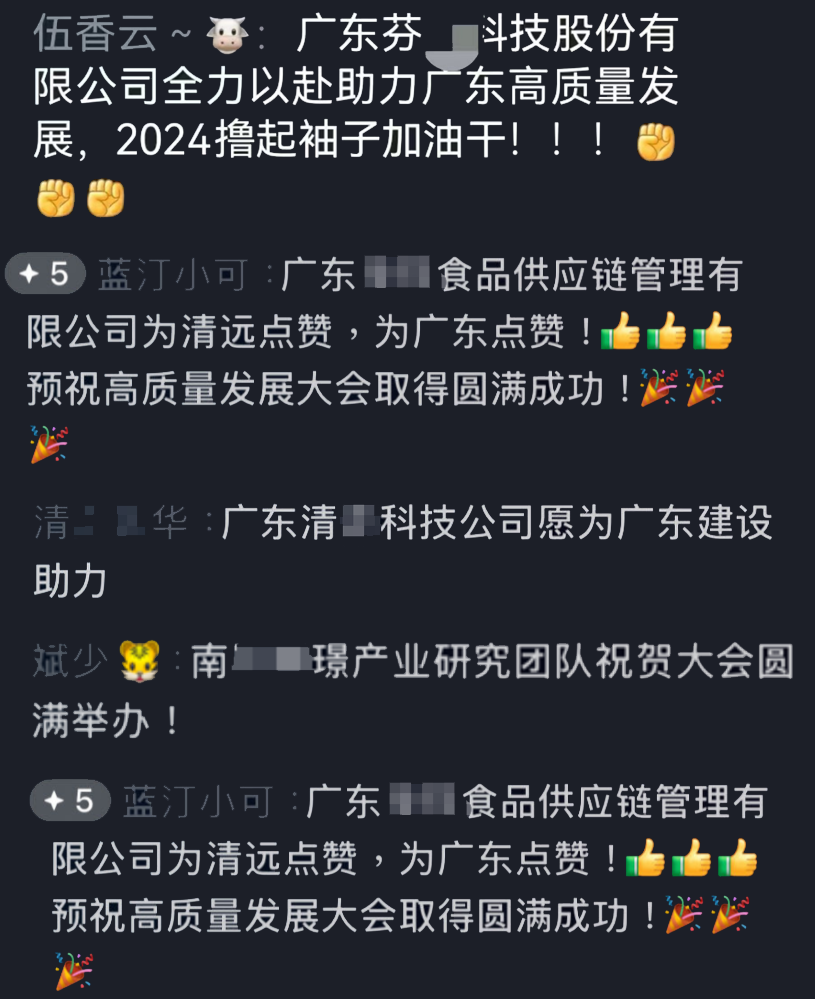Open the profile of commenter 清…华
This screenshot has height=999, width=815.
tap(110, 523)
